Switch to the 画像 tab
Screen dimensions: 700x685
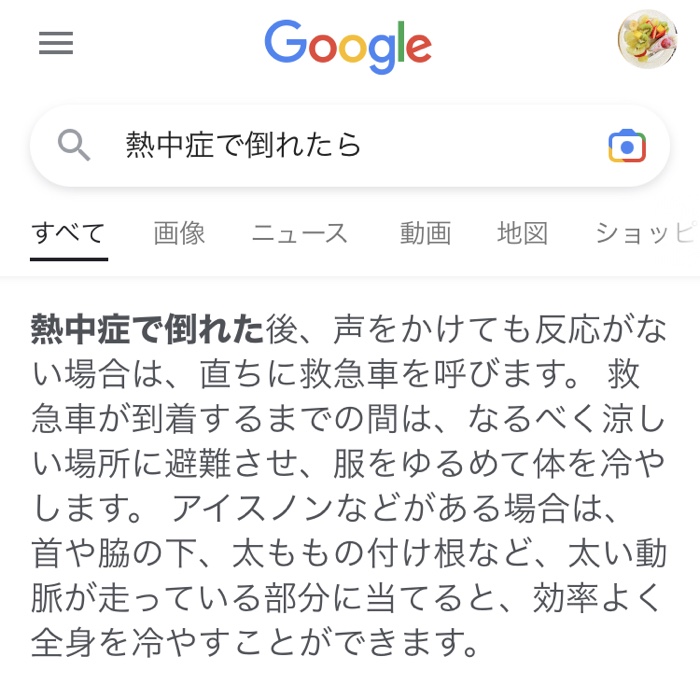pyautogui.click(x=179, y=234)
